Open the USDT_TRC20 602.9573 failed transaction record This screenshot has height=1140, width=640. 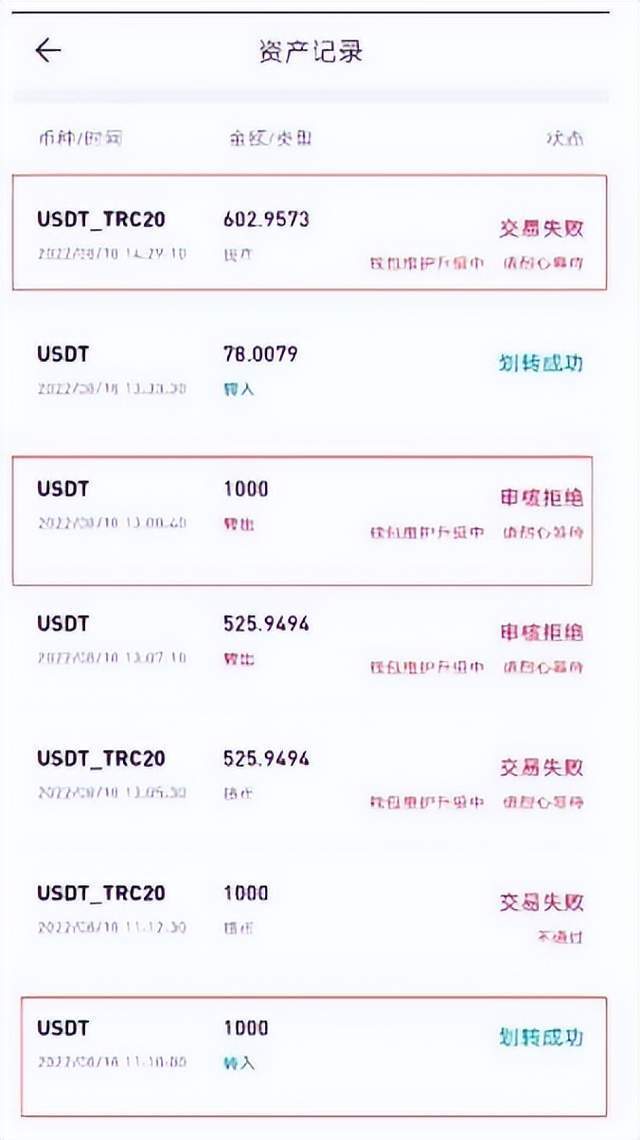[309, 233]
